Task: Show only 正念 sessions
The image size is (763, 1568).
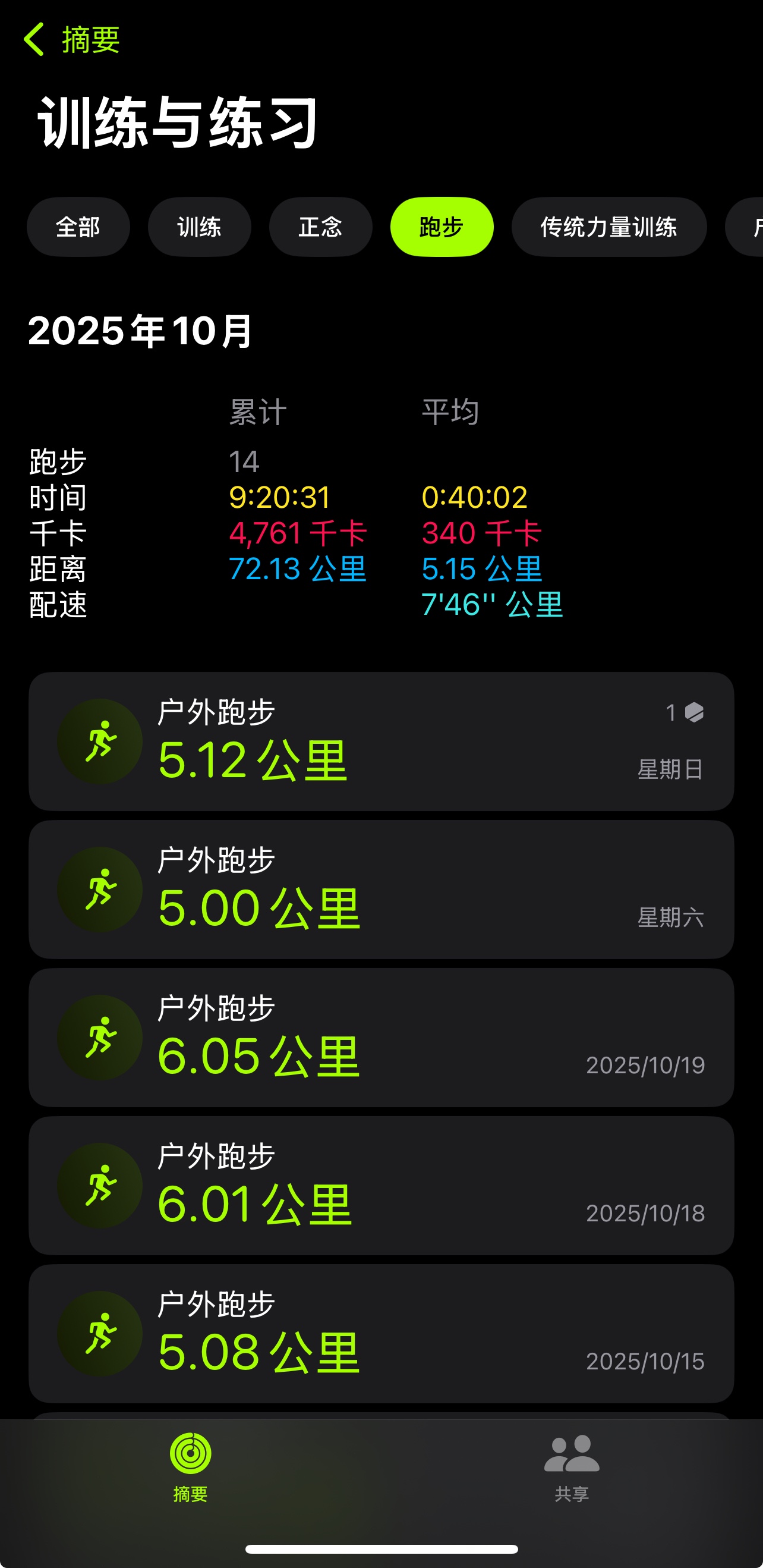Action: pos(320,227)
